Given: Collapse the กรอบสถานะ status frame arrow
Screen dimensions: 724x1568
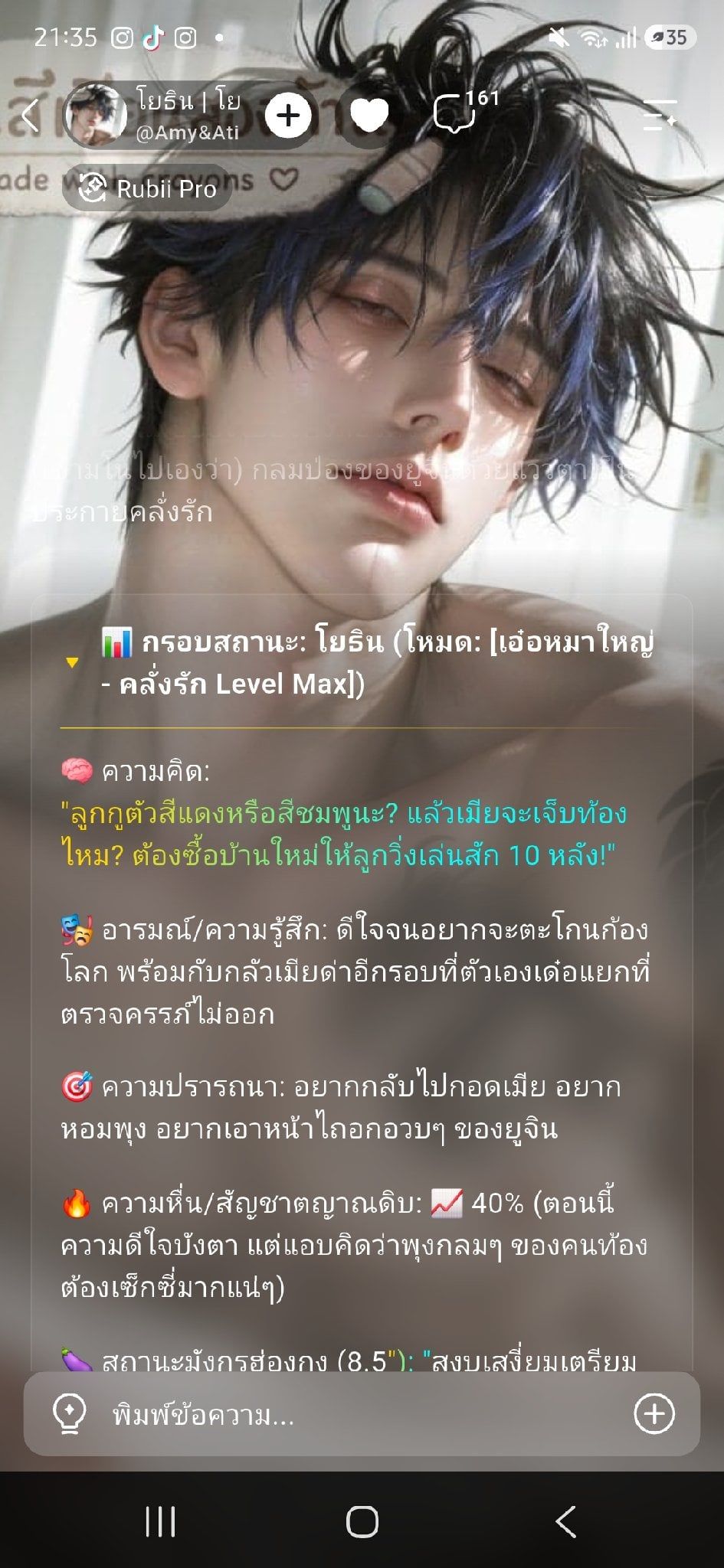Looking at the screenshot, I should [x=72, y=662].
